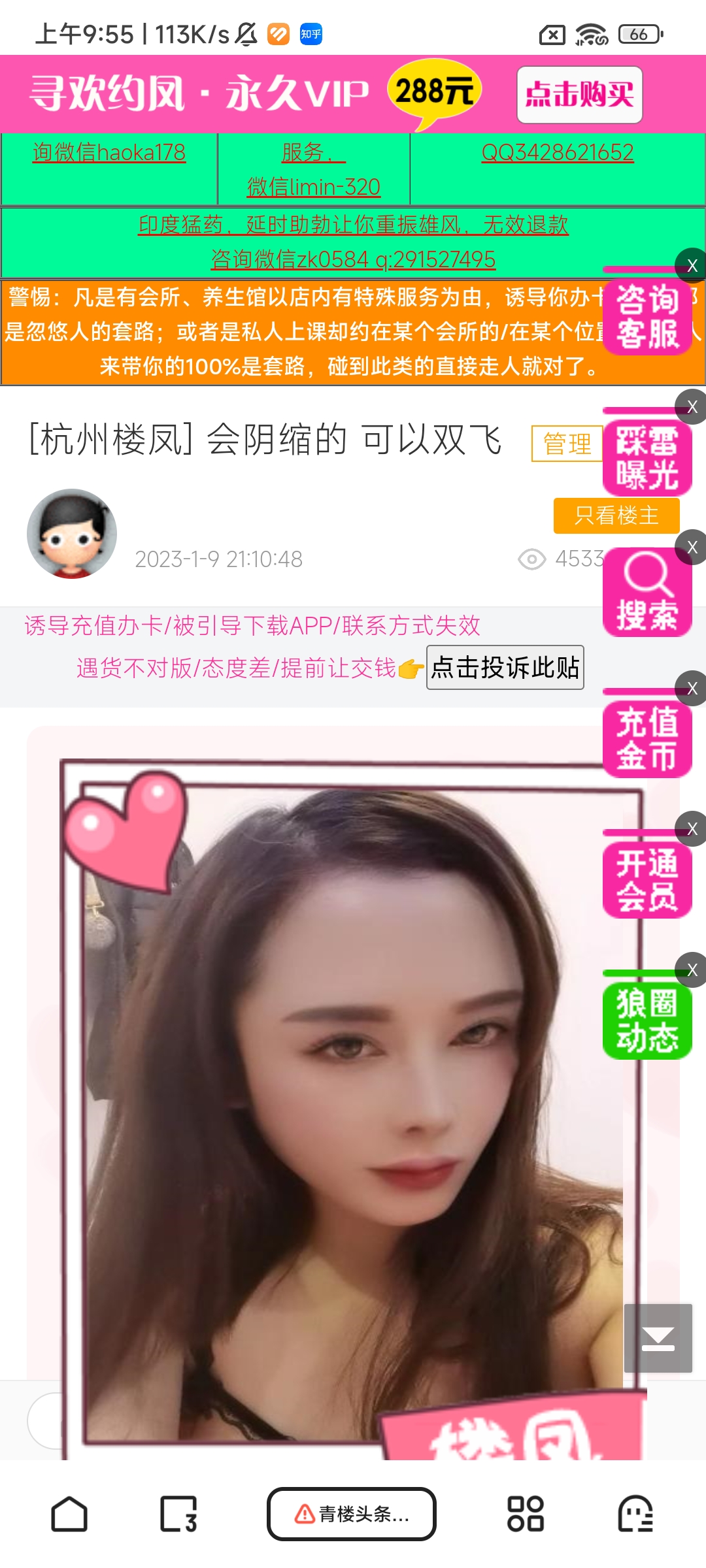Open the 询微信haoka178 link
706x1568 pixels.
[109, 153]
